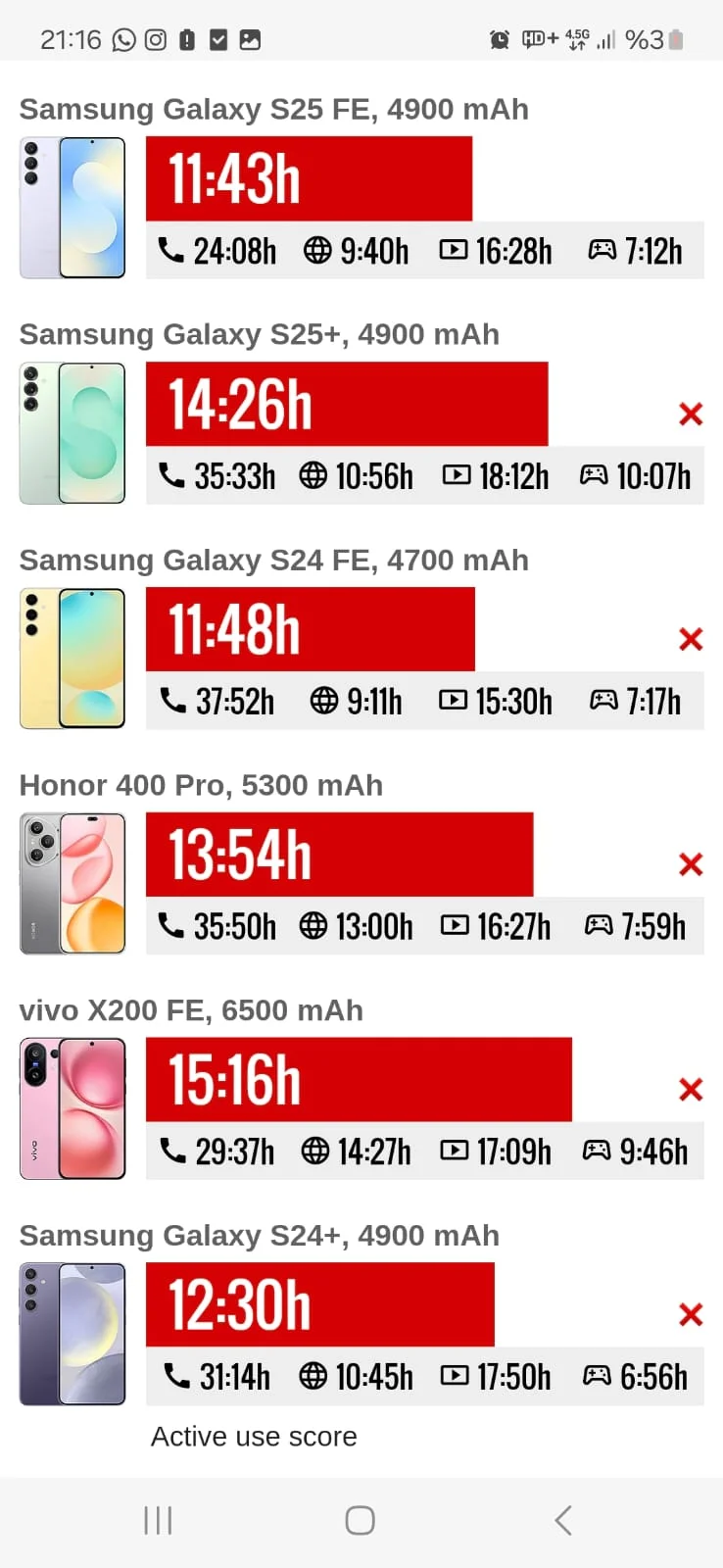Delete vivo X200 FE from the comparison
Screen dimensions: 723x1568
[691, 1090]
